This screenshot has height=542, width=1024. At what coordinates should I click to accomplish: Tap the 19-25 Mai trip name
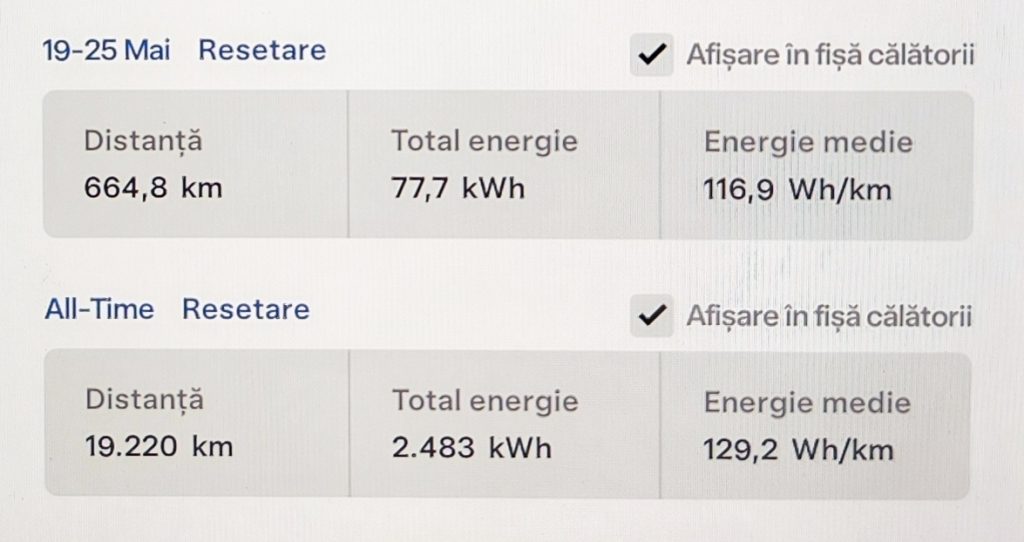pyautogui.click(x=106, y=50)
